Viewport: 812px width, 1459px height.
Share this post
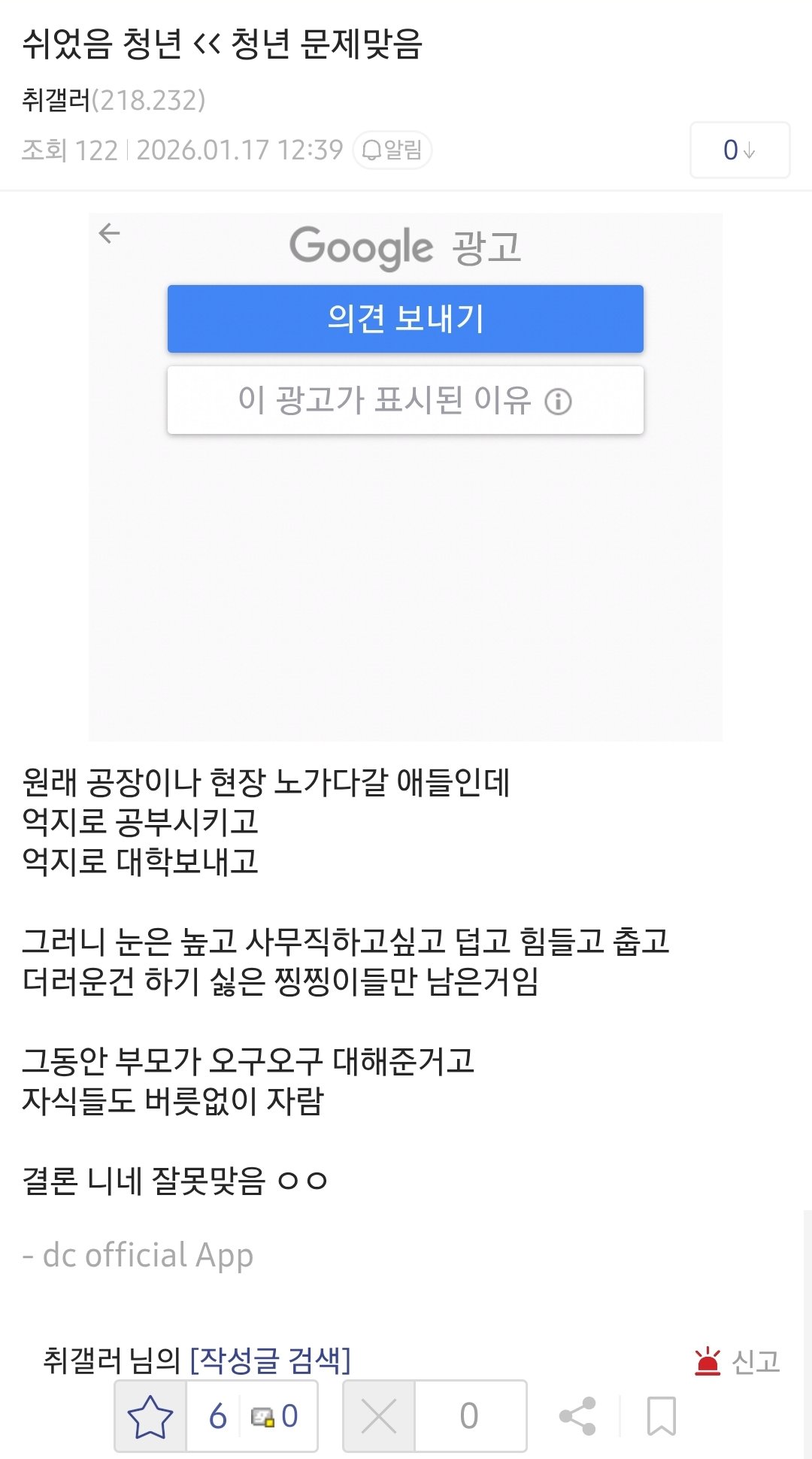[x=577, y=1416]
